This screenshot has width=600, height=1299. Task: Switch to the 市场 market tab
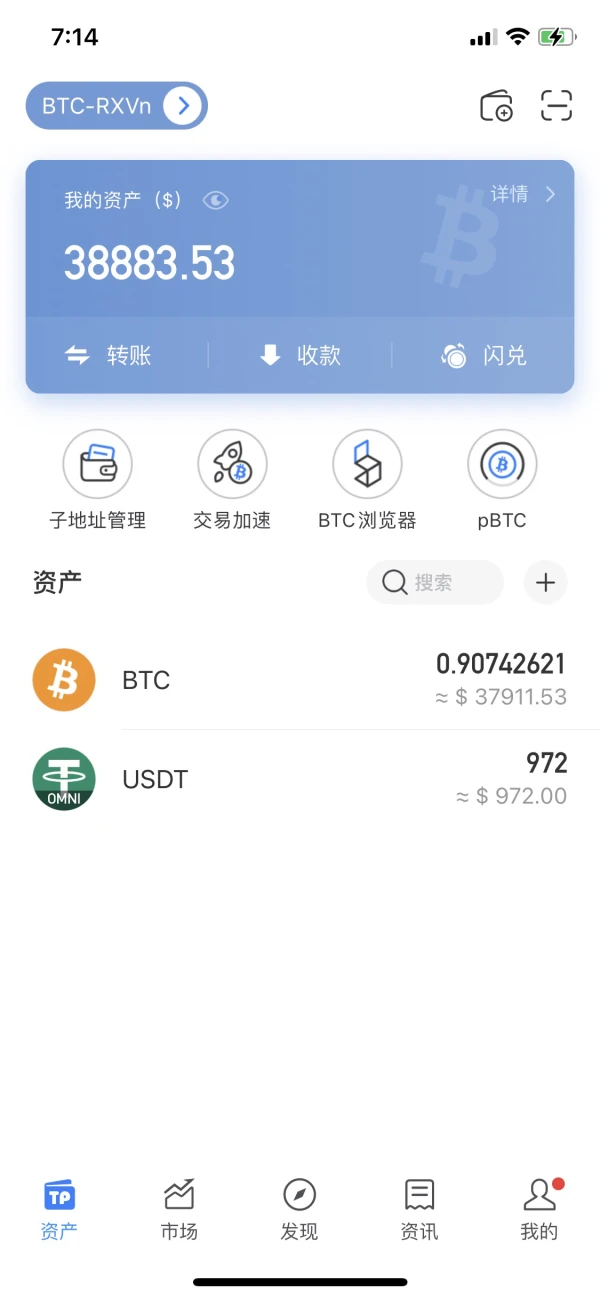[x=179, y=1209]
